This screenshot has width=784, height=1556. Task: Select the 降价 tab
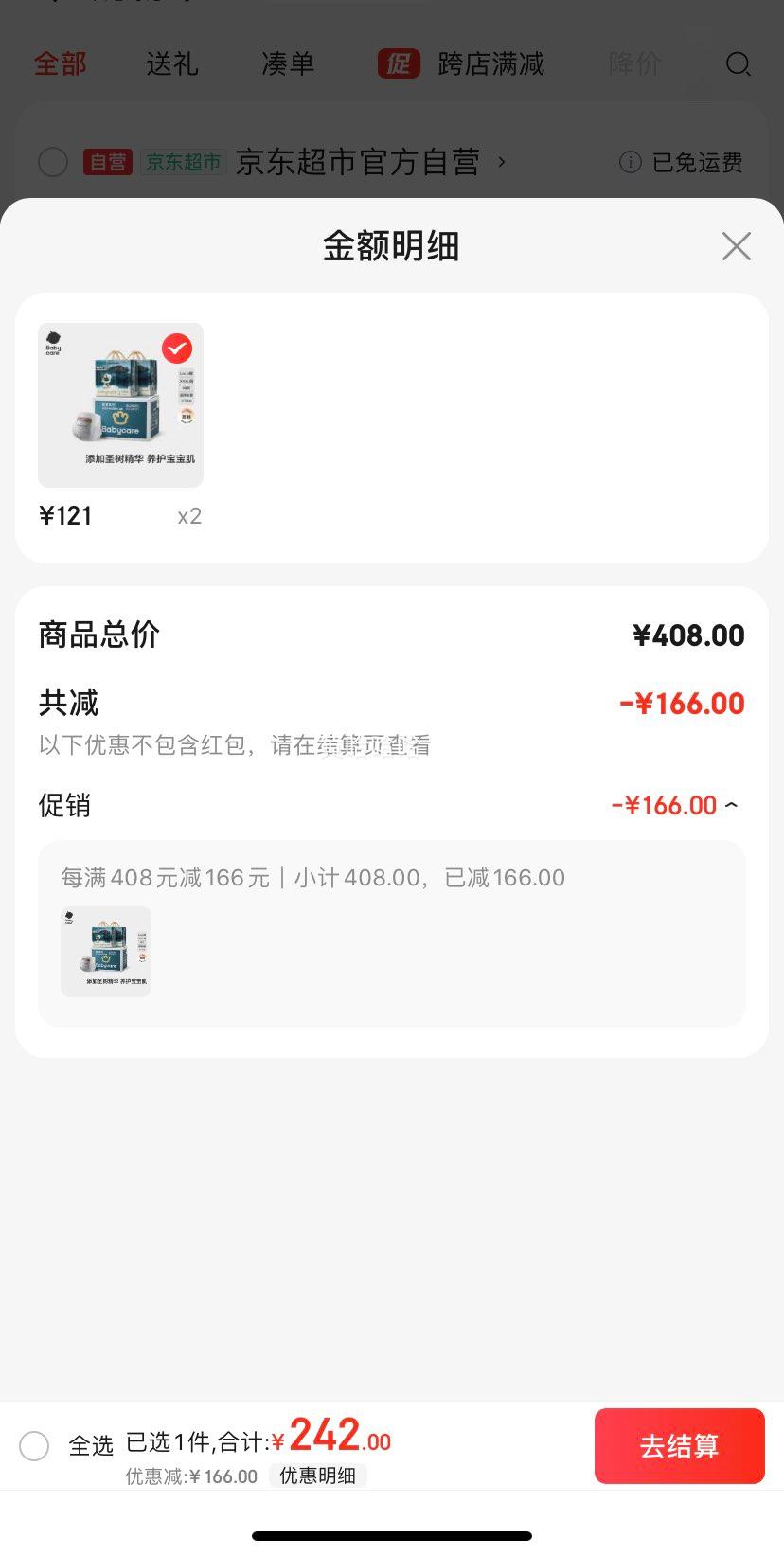(635, 63)
